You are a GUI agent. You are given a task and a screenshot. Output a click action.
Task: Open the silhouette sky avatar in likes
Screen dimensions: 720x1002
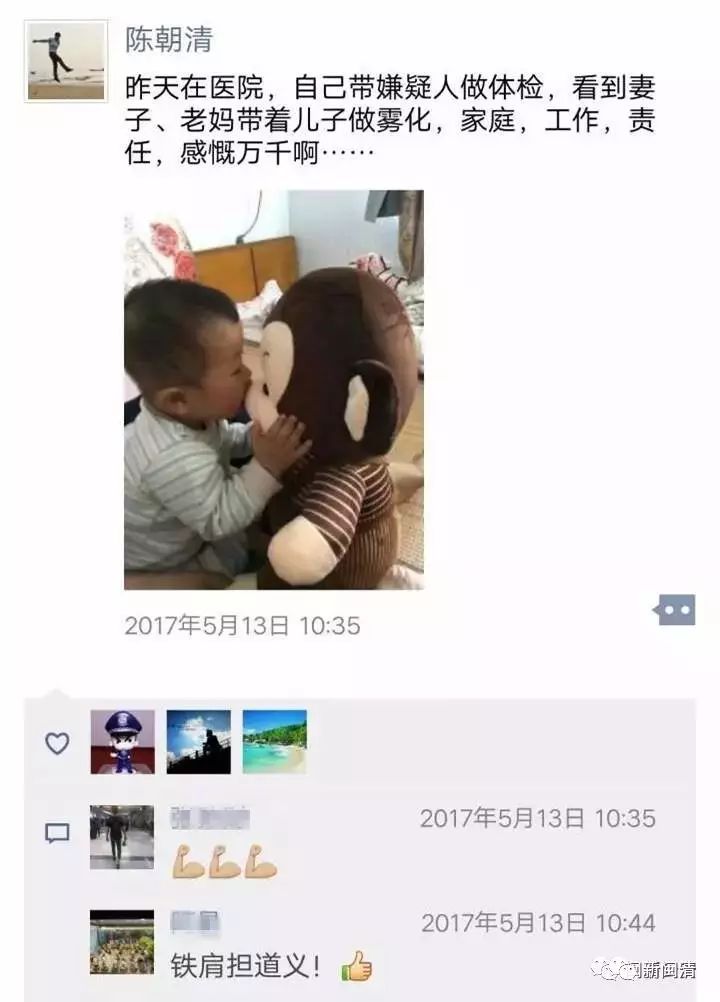coord(198,741)
